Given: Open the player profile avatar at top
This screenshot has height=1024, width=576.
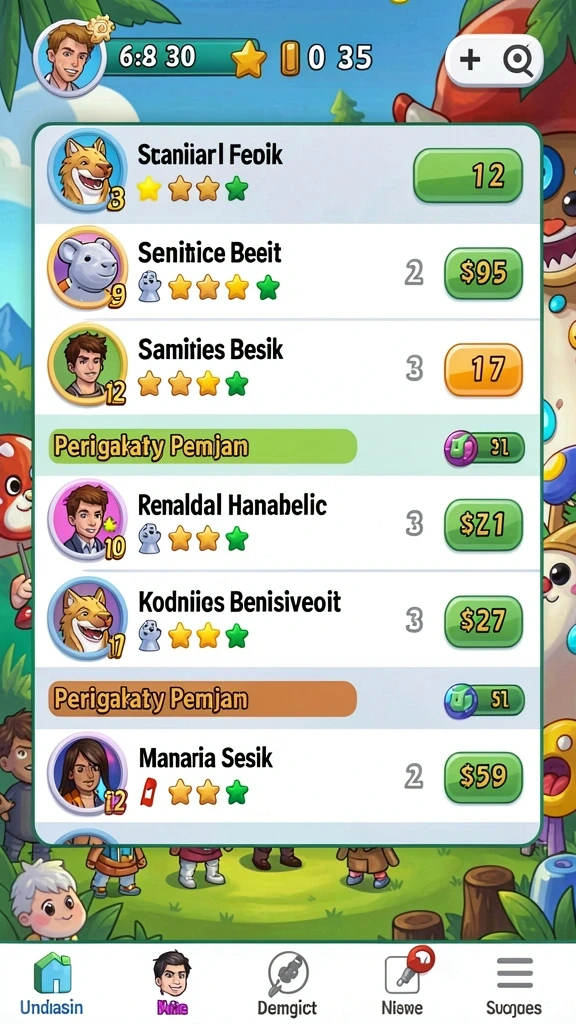Looking at the screenshot, I should (69, 58).
